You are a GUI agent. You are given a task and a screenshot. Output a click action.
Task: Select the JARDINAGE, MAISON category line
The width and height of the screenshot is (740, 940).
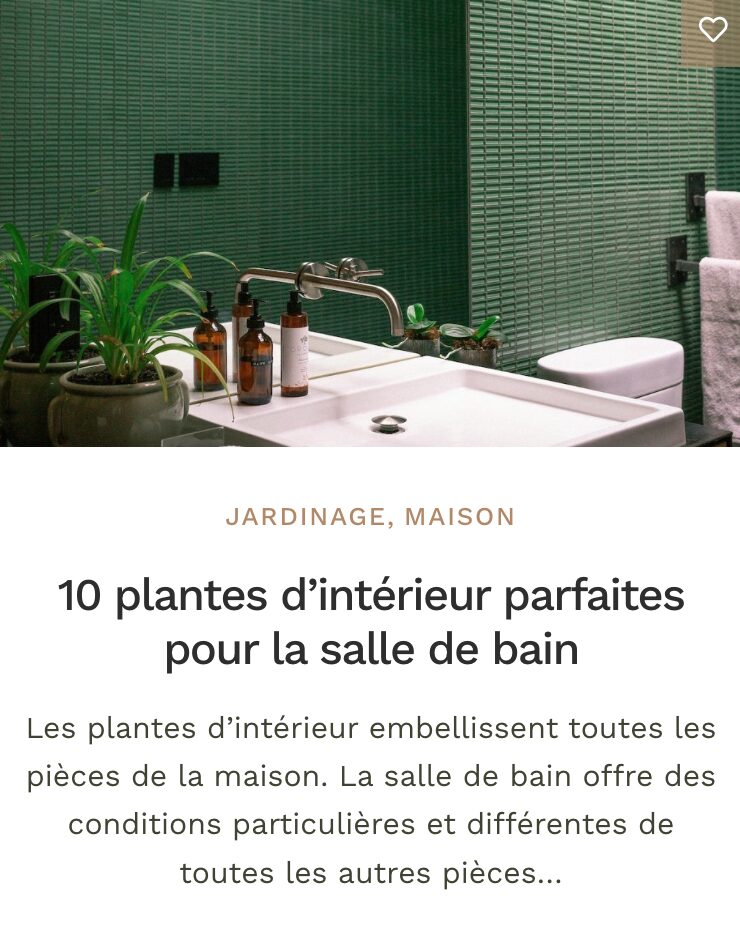pos(370,518)
